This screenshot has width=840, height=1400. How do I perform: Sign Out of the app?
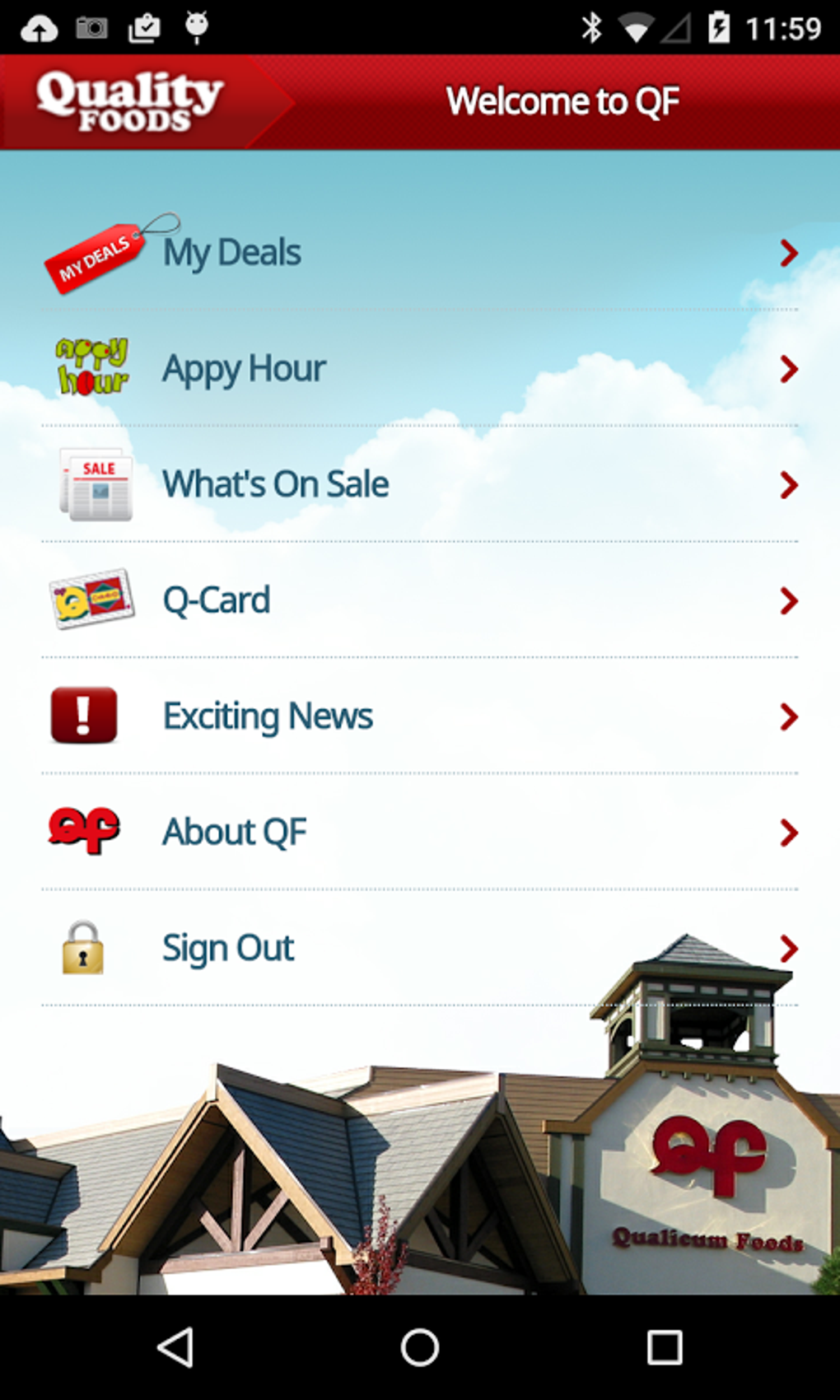tap(227, 947)
